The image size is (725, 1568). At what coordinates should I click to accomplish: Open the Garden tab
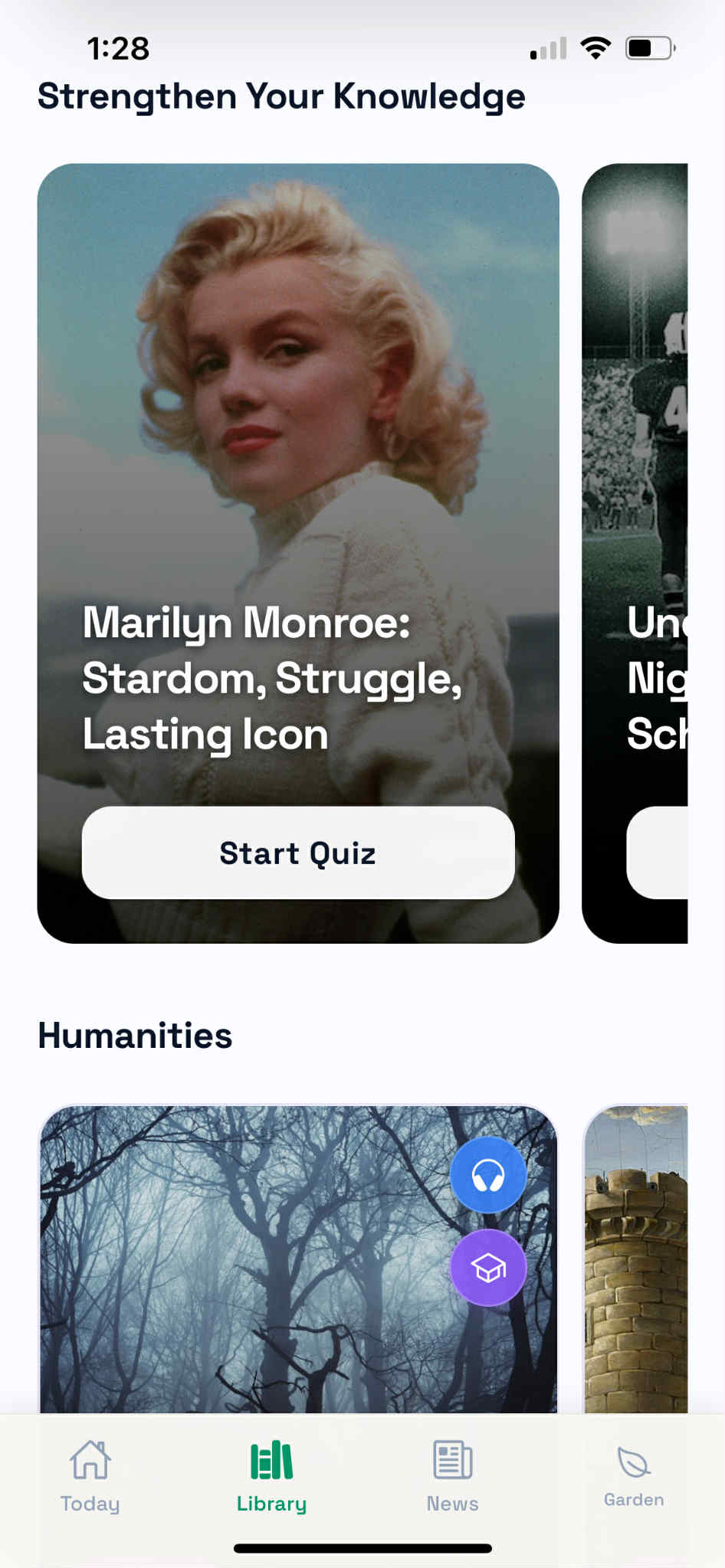click(x=634, y=1476)
